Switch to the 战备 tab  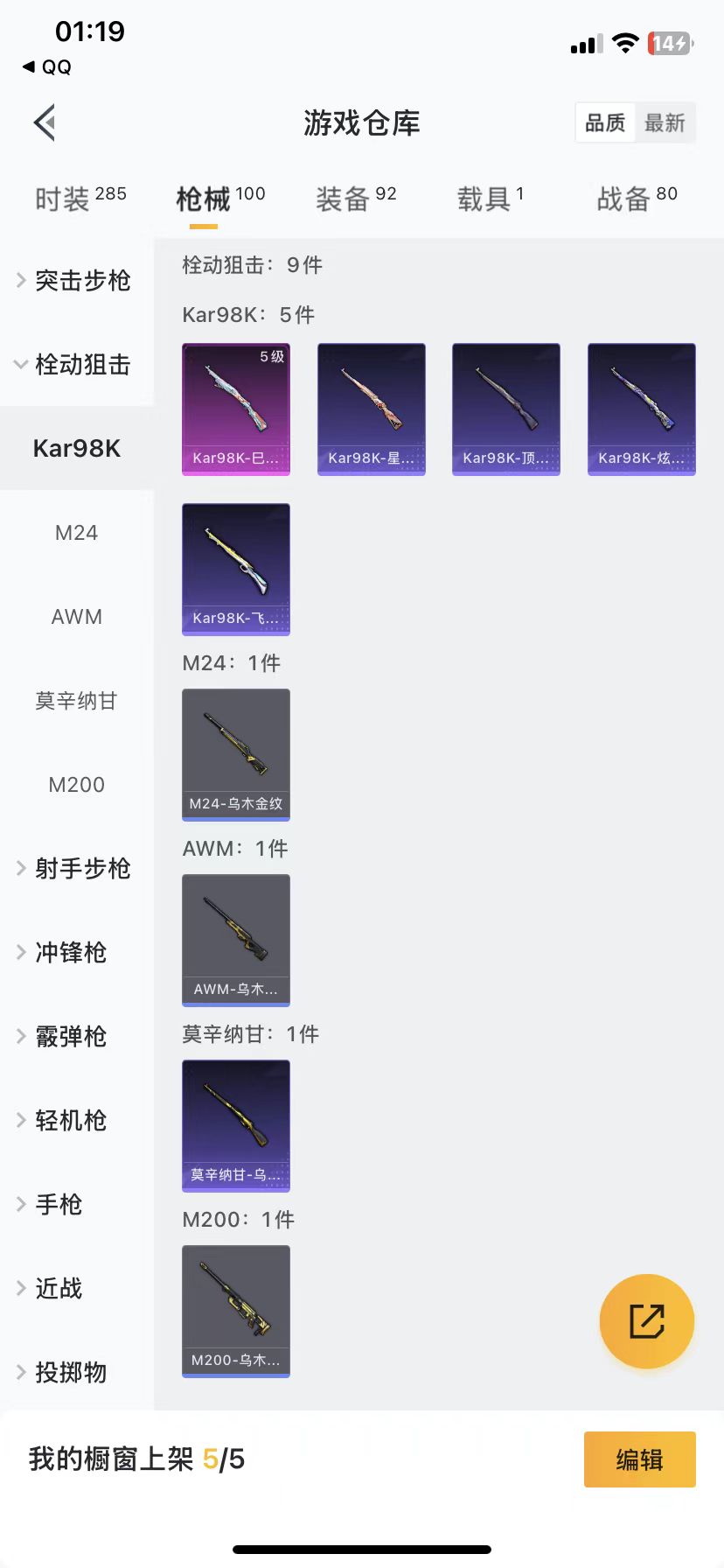637,199
